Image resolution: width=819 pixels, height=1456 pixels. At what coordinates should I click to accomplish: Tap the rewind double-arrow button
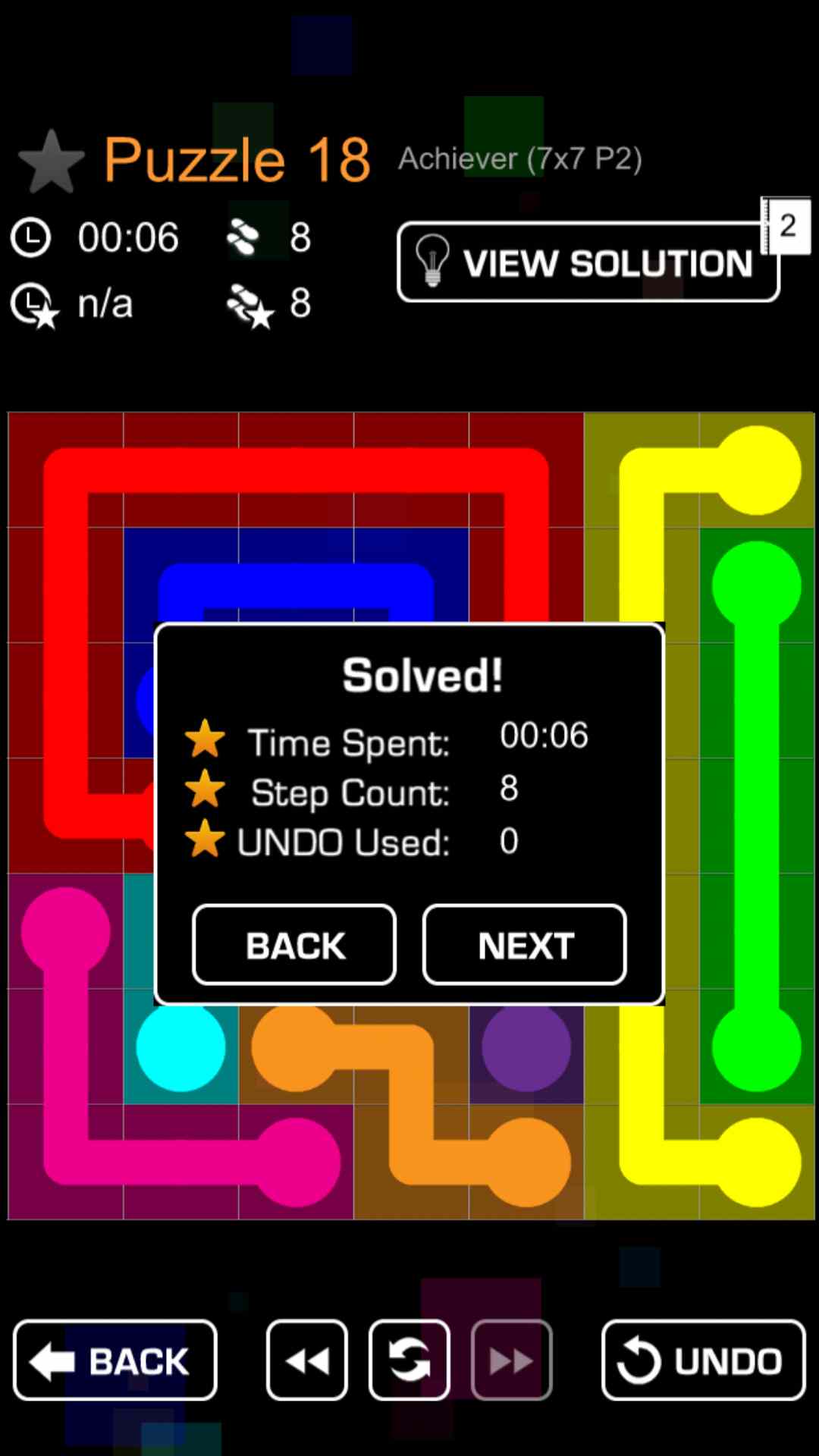coord(307,1360)
